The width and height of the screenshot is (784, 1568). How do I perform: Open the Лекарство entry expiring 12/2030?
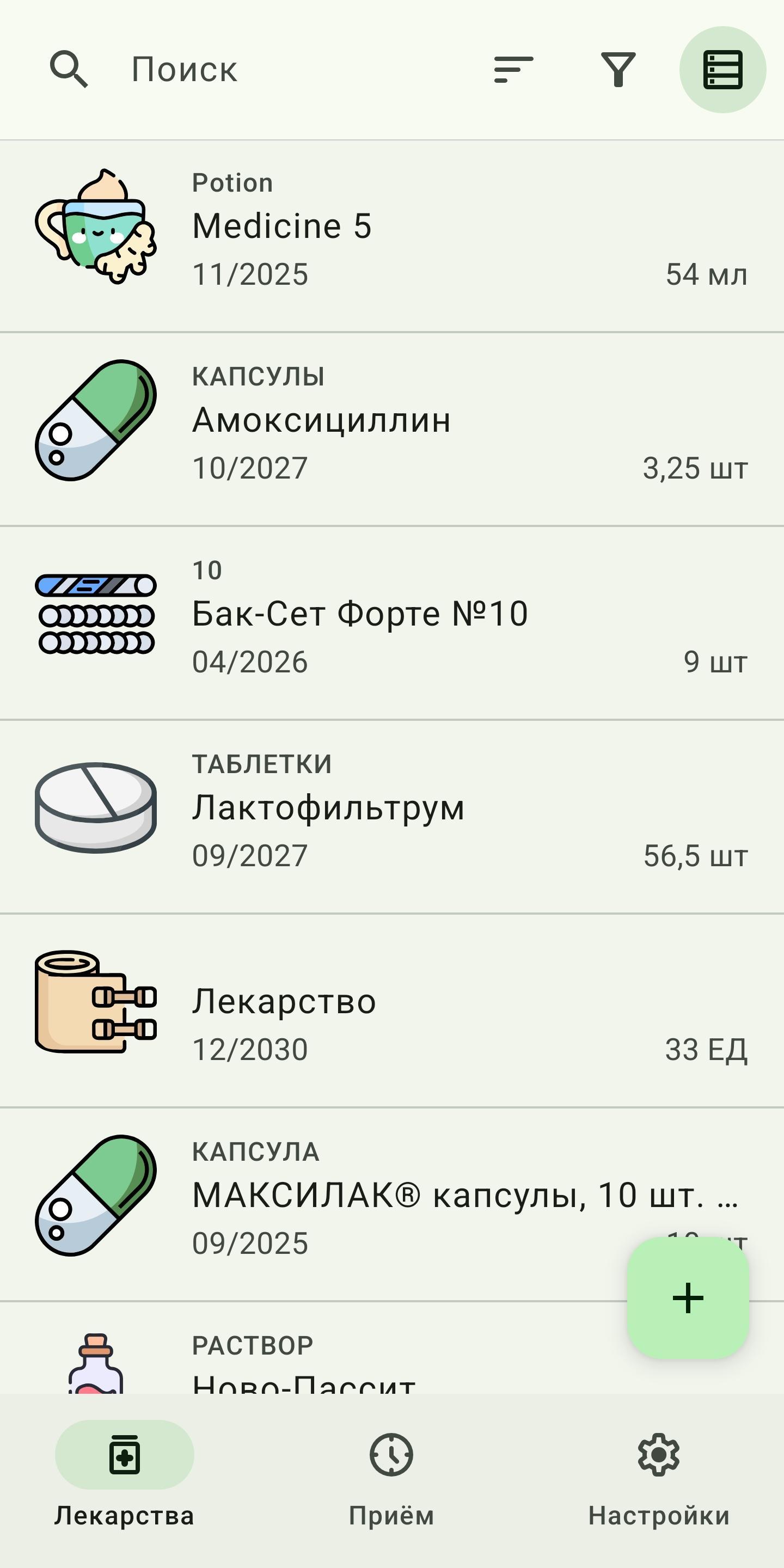tap(392, 1010)
